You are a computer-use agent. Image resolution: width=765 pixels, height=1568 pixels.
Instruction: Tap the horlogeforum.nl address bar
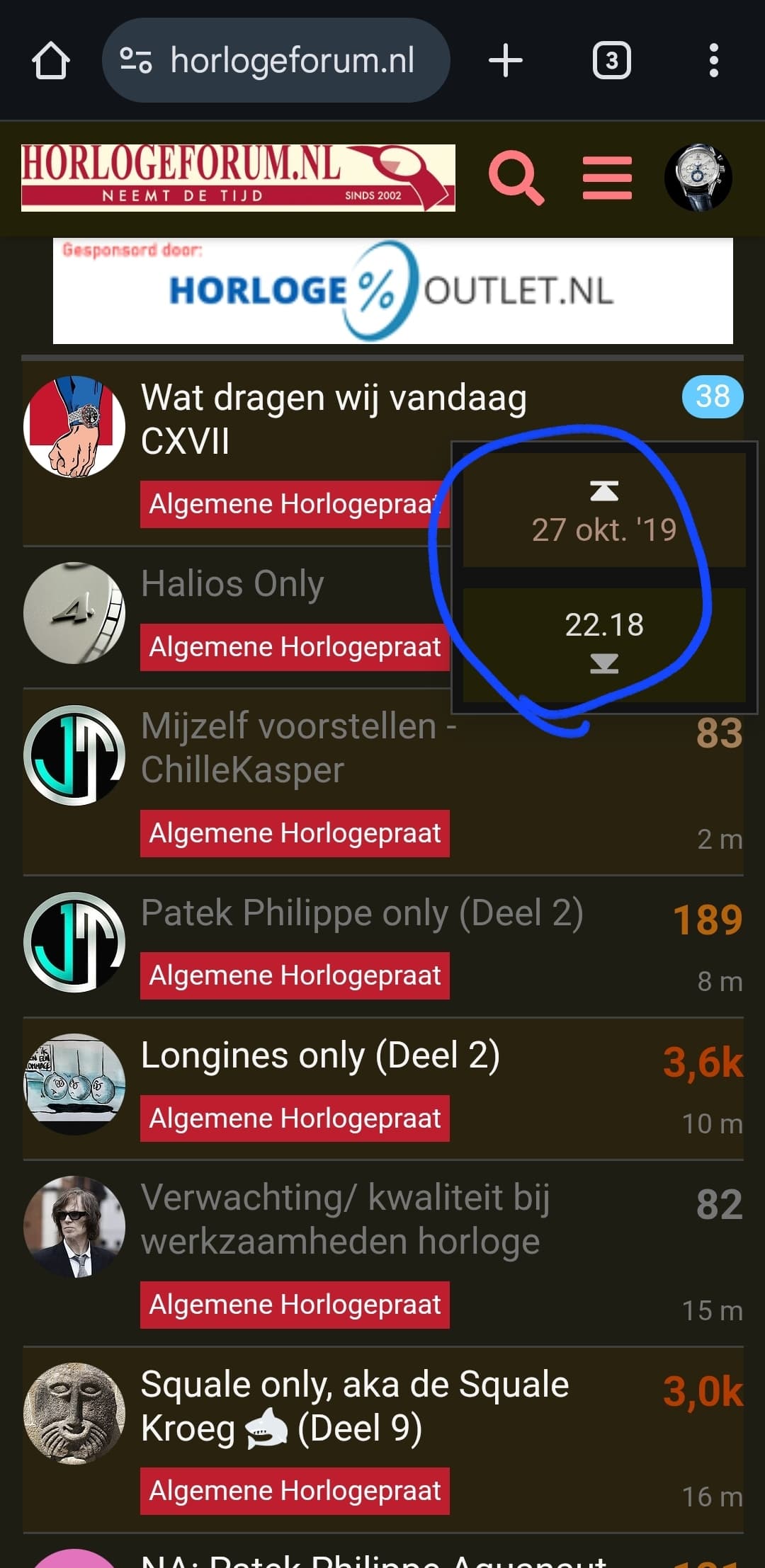click(276, 61)
